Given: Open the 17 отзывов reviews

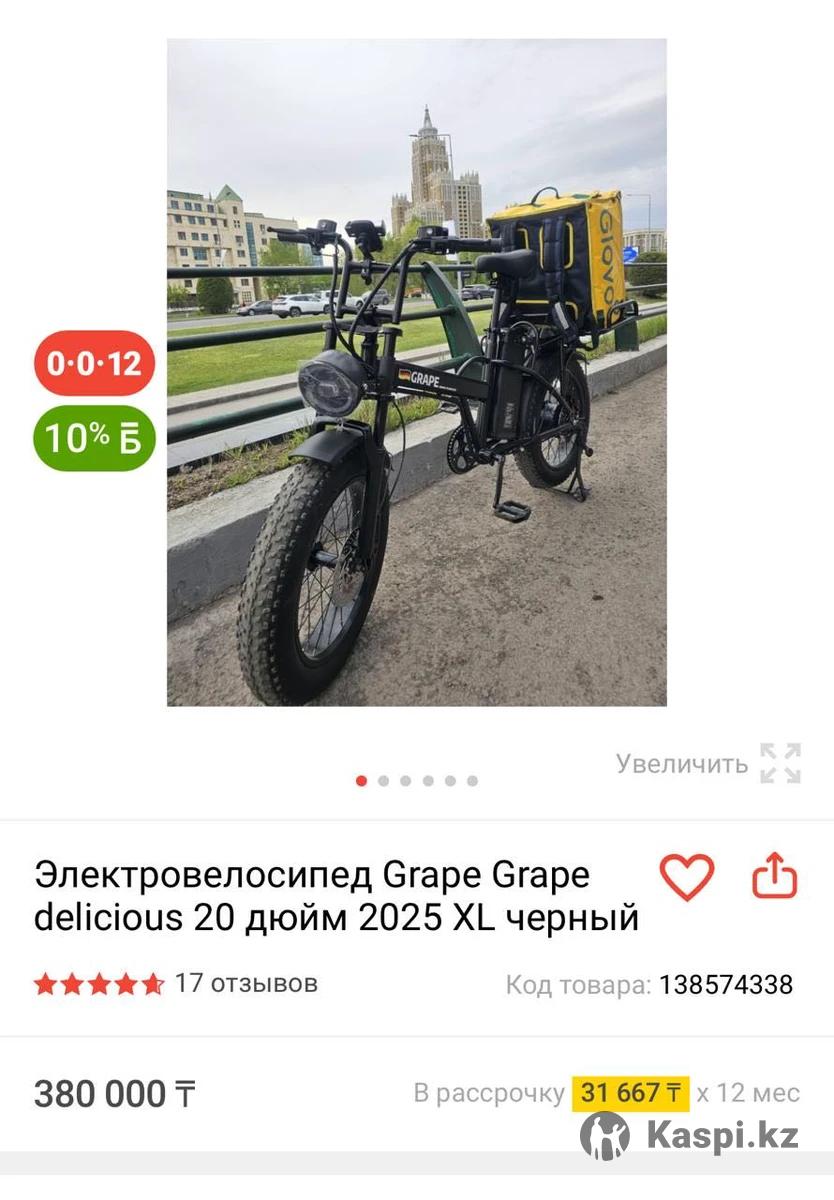Looking at the screenshot, I should tap(246, 983).
